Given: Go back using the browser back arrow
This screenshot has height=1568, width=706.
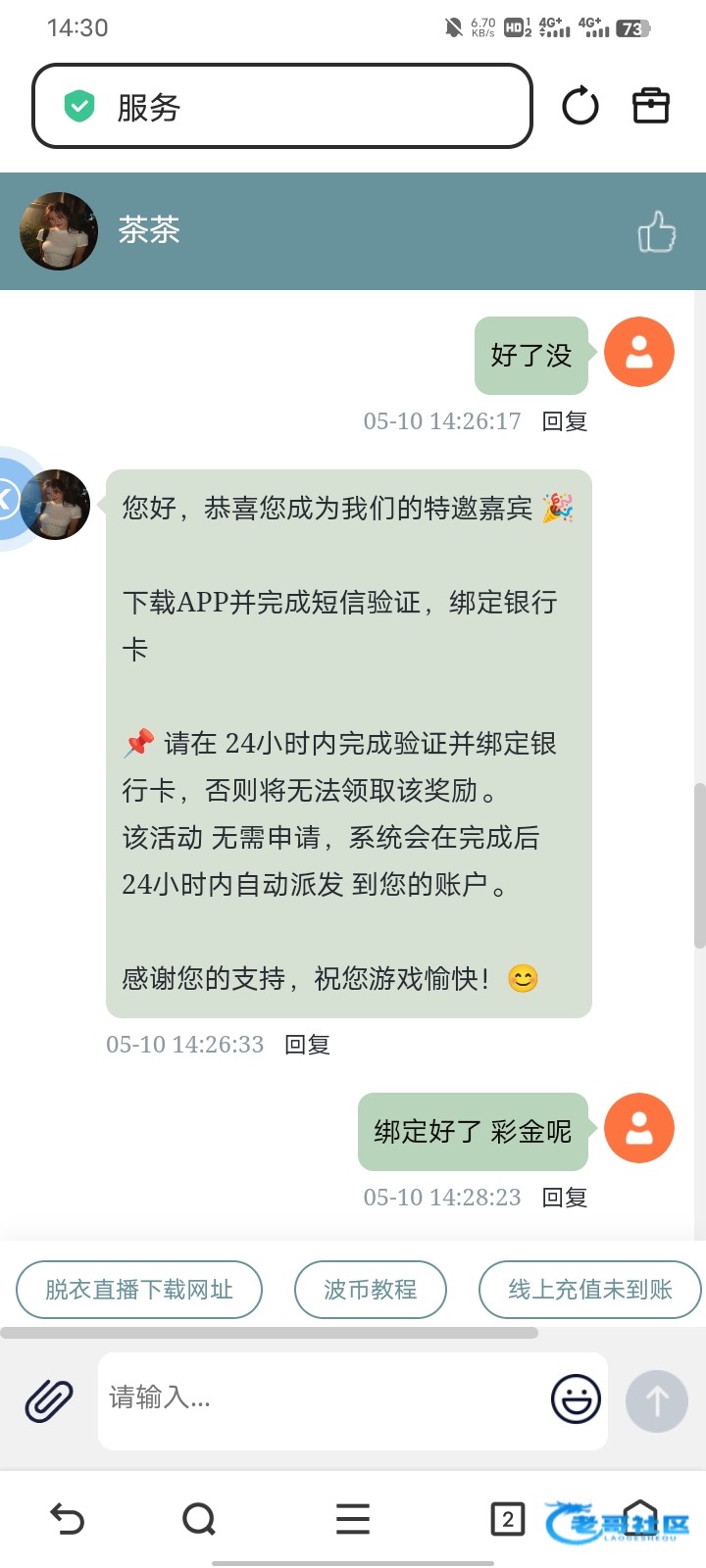Looking at the screenshot, I should 67,1520.
